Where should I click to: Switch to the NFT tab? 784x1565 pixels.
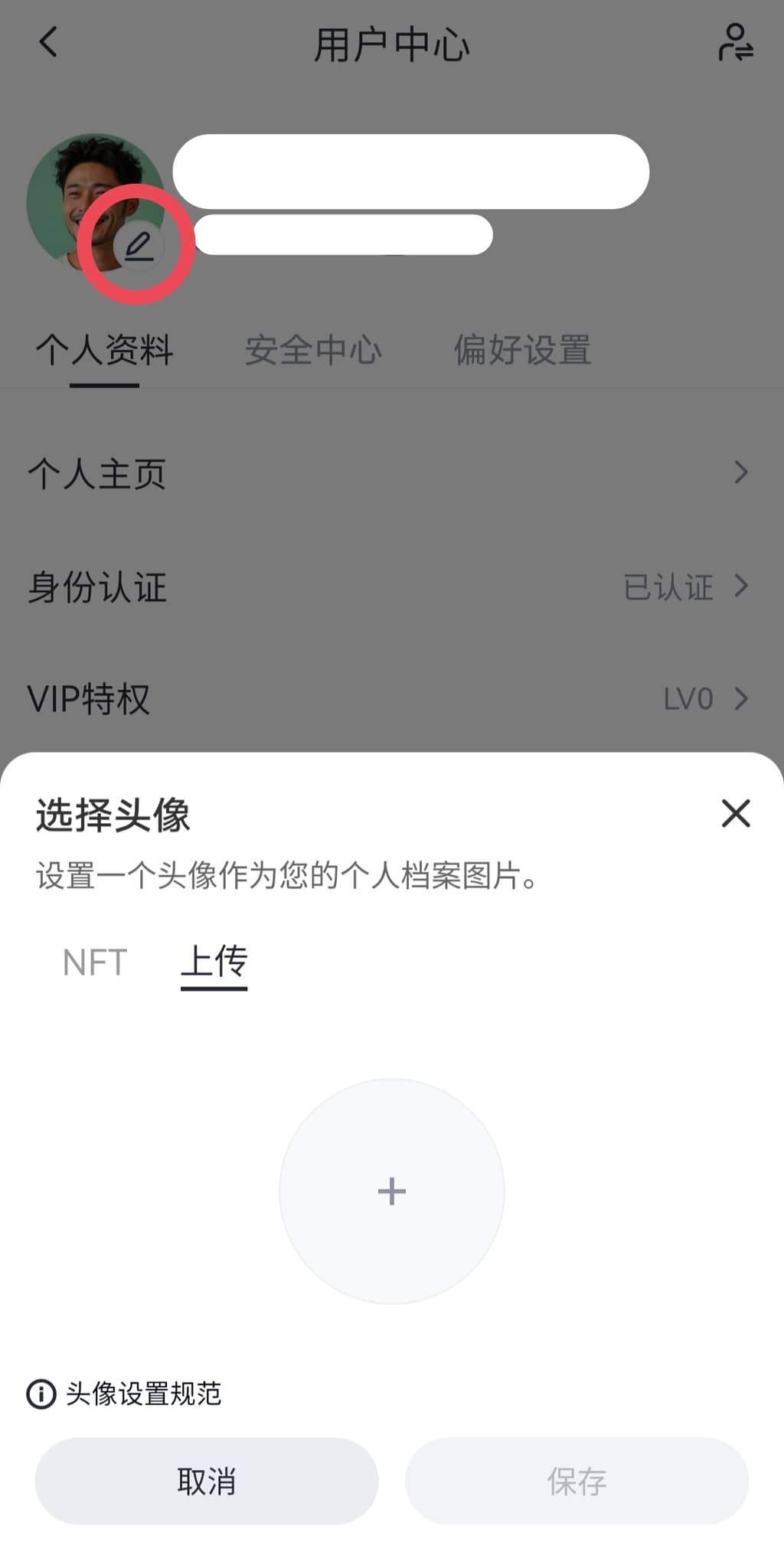tap(95, 962)
